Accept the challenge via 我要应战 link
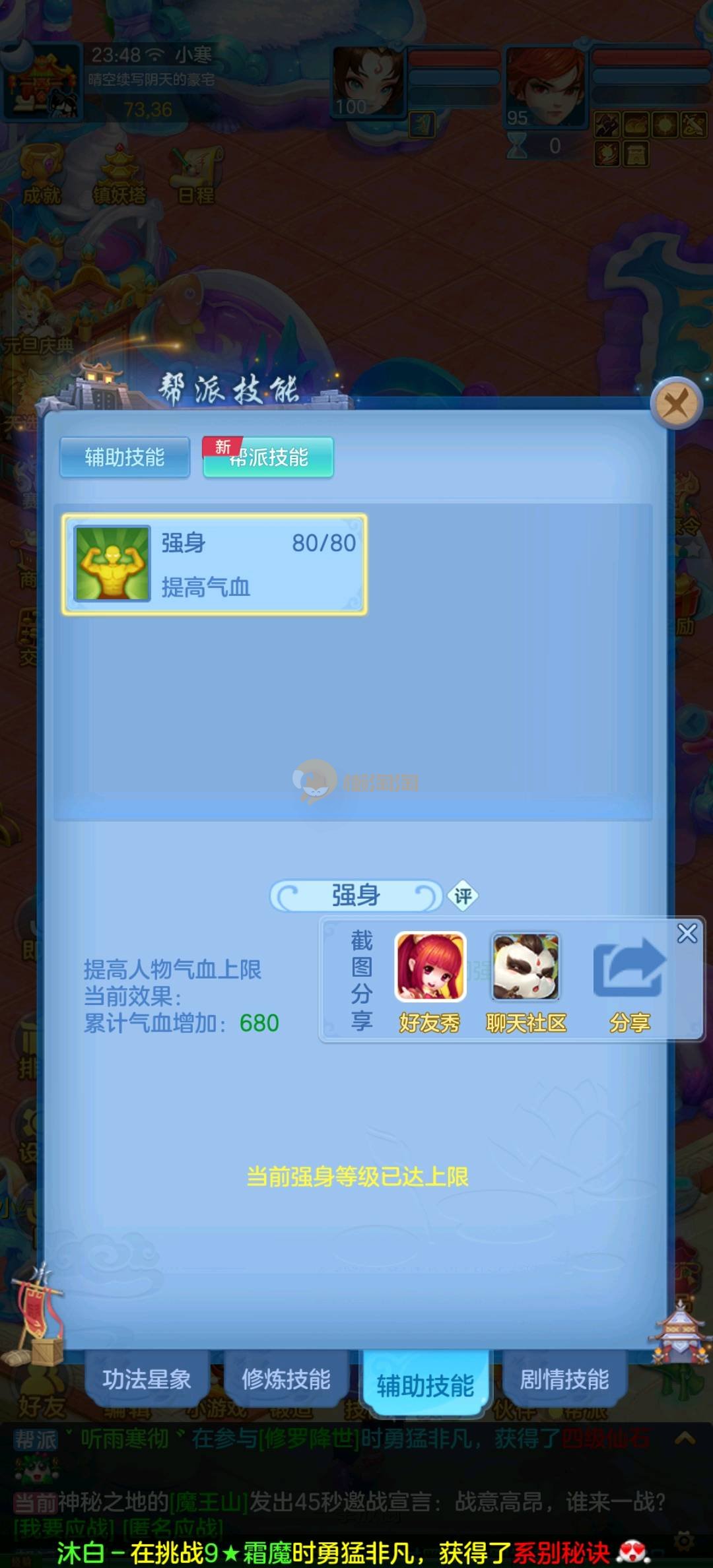This screenshot has height=1568, width=713. click(x=64, y=1528)
